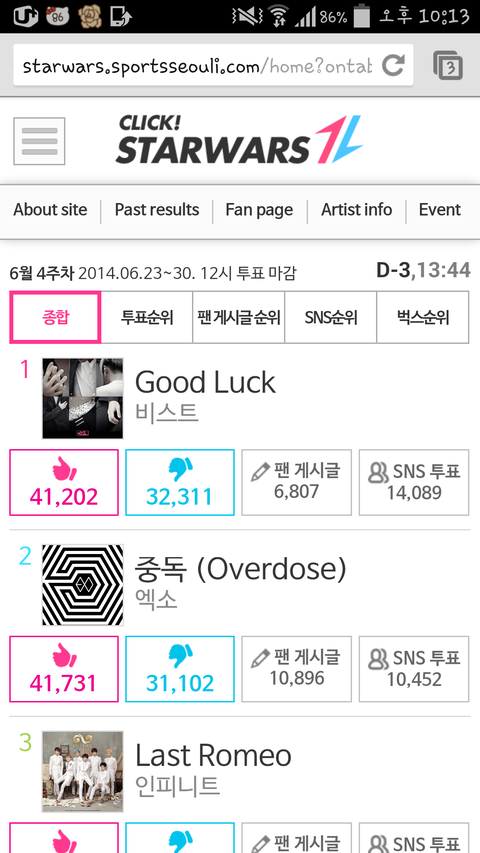Reload the page in the browser
480x853 pixels.
coord(392,66)
